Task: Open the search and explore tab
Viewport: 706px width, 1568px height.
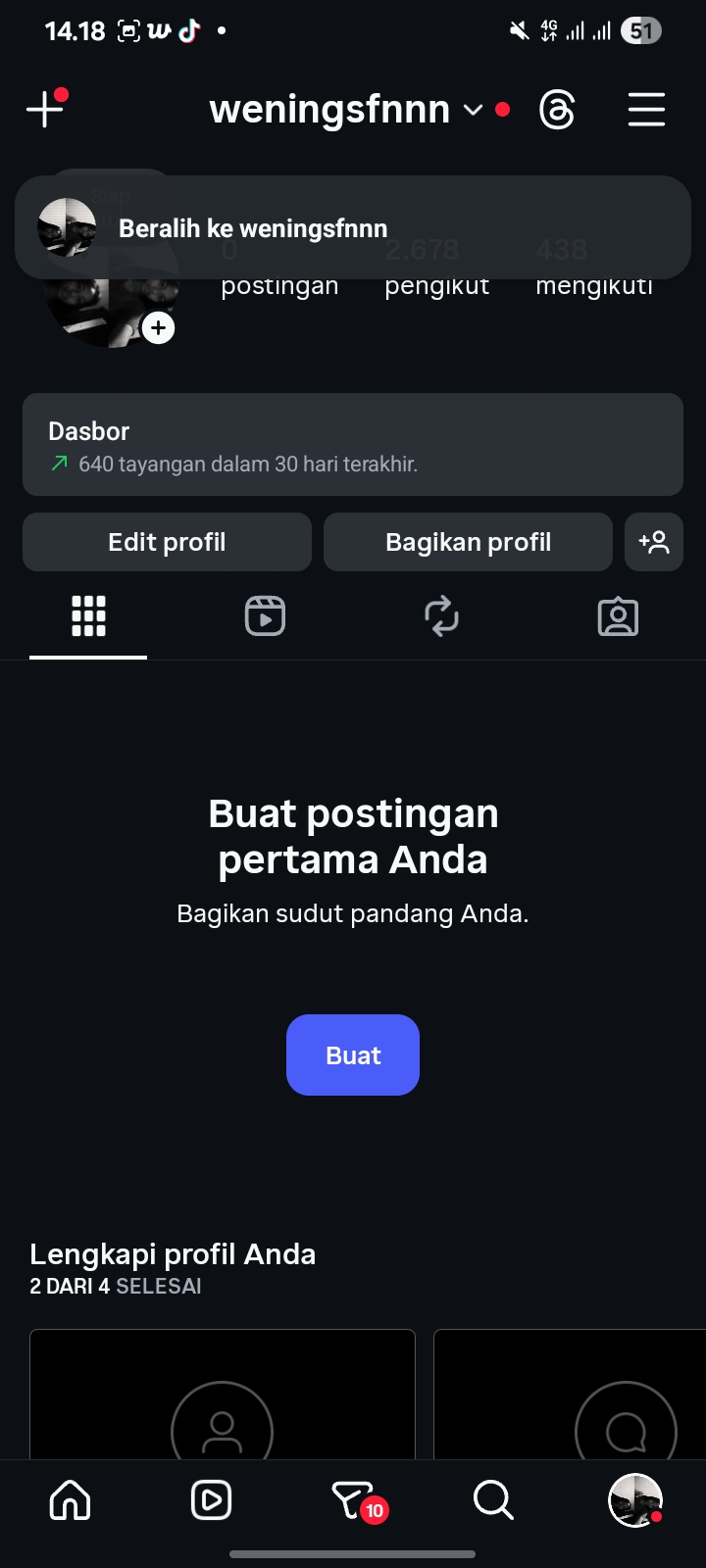Action: [493, 1500]
